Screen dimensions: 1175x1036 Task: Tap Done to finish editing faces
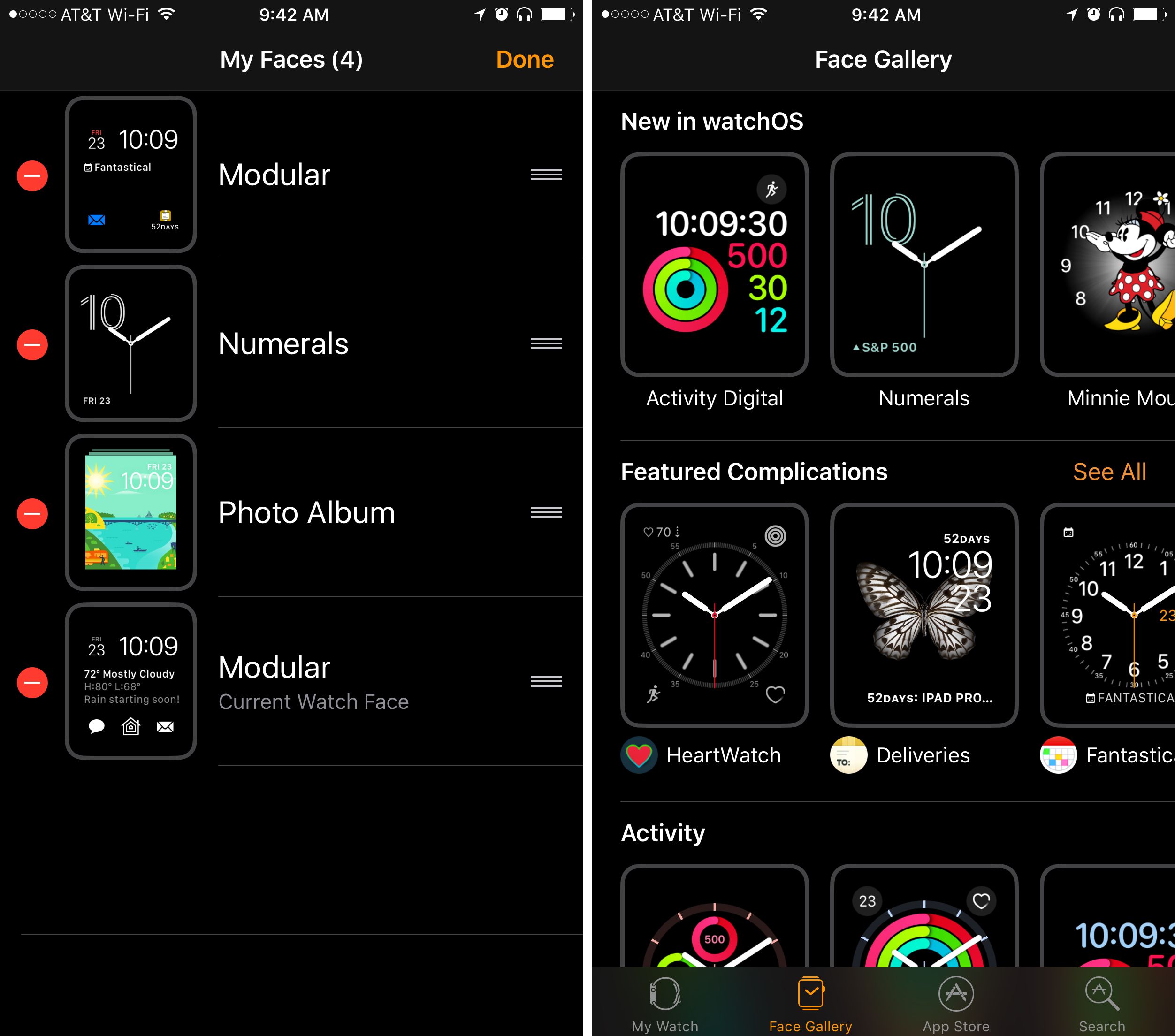pos(524,60)
